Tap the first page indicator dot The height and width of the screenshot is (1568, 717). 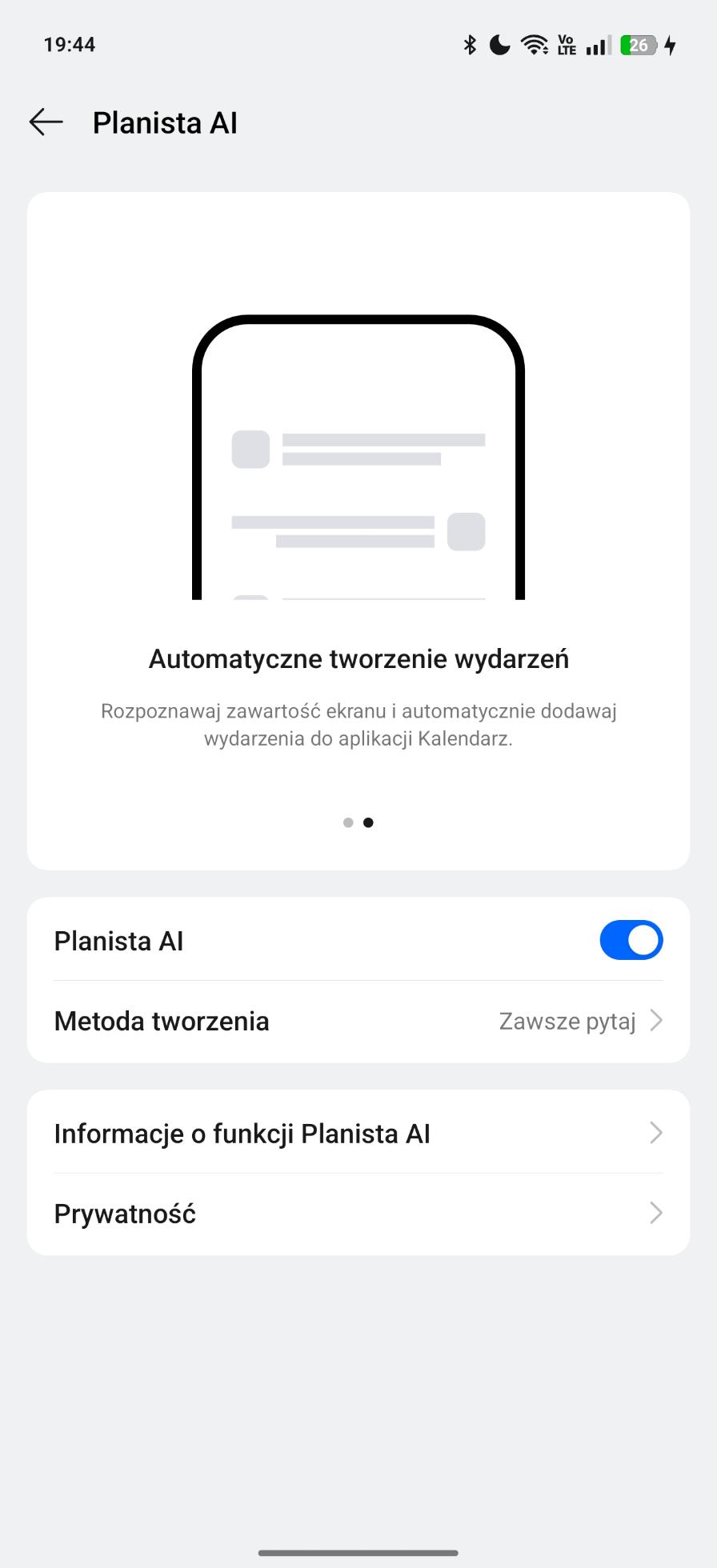tap(348, 822)
